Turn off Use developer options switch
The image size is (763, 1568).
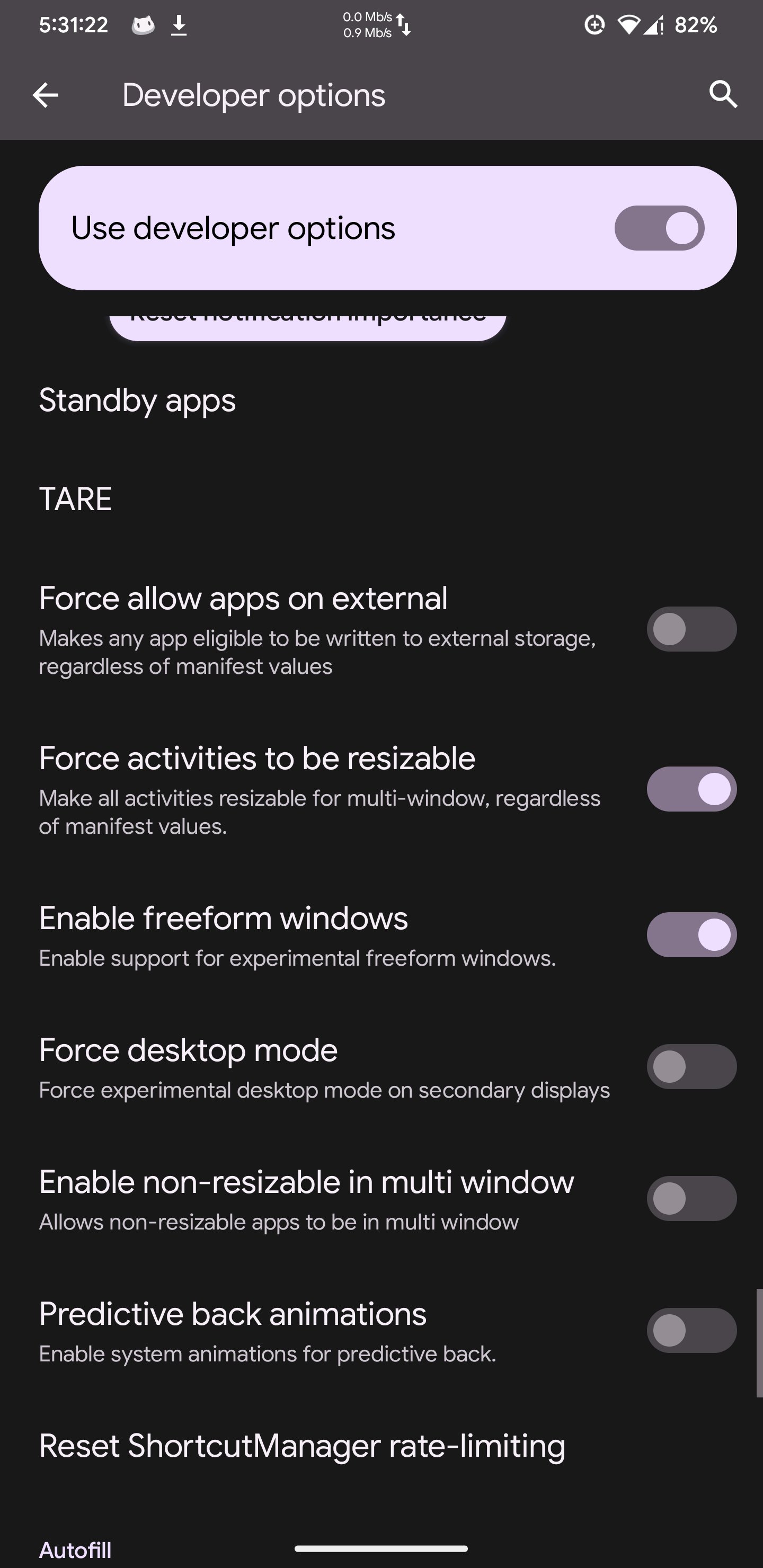(659, 228)
